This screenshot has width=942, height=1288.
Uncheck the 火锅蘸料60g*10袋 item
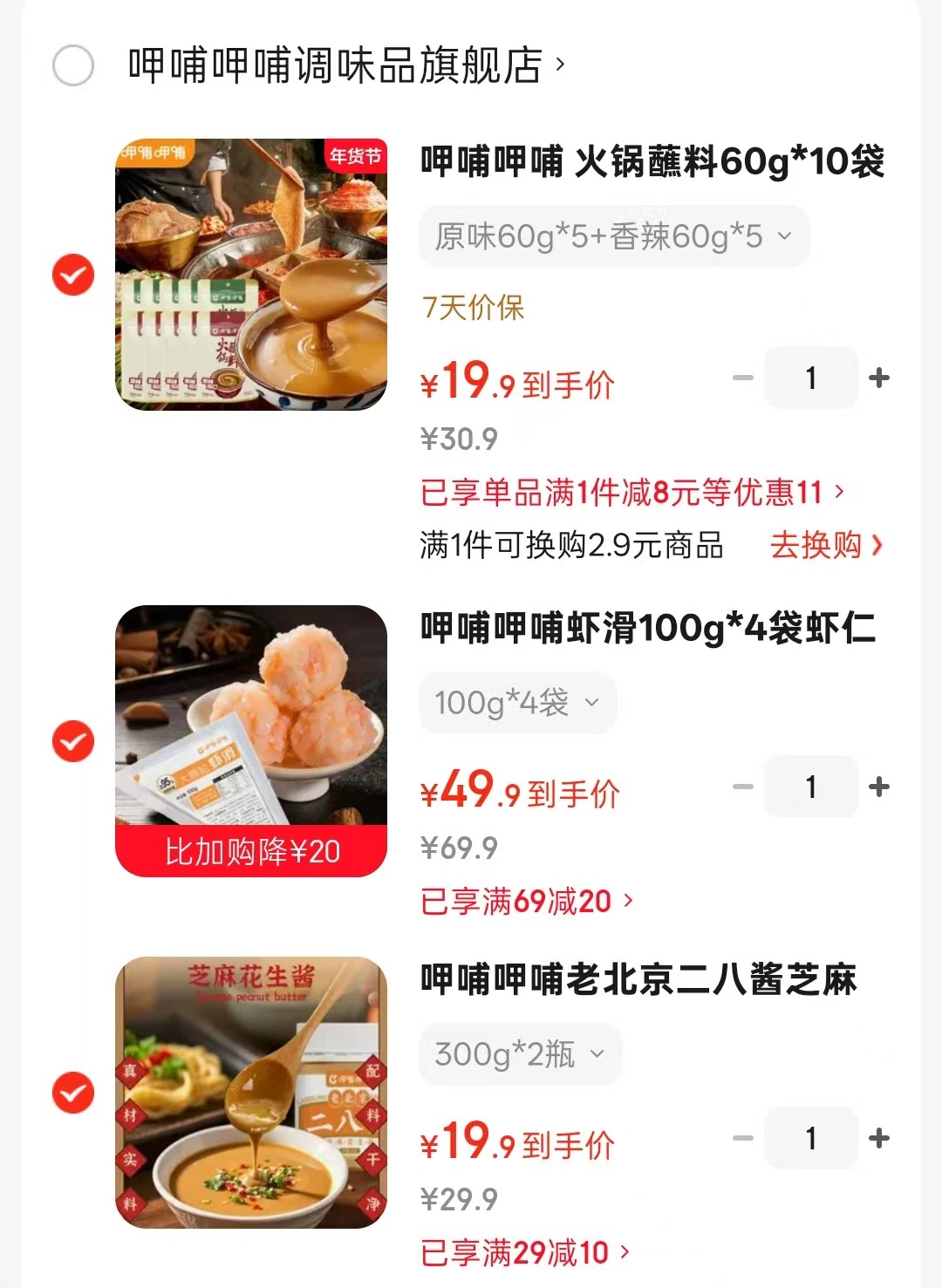coord(73,276)
